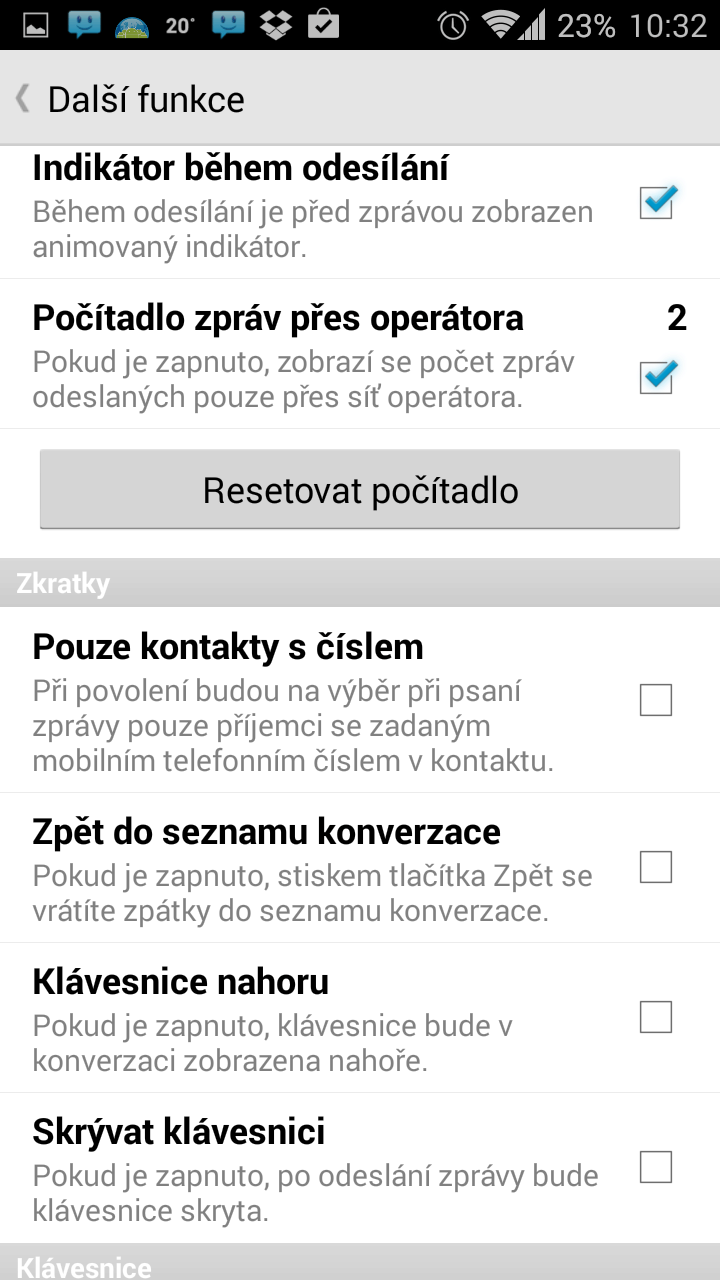720x1280 pixels.
Task: Turn on Klávesnice nahoru option
Action: pyautogui.click(x=656, y=1017)
